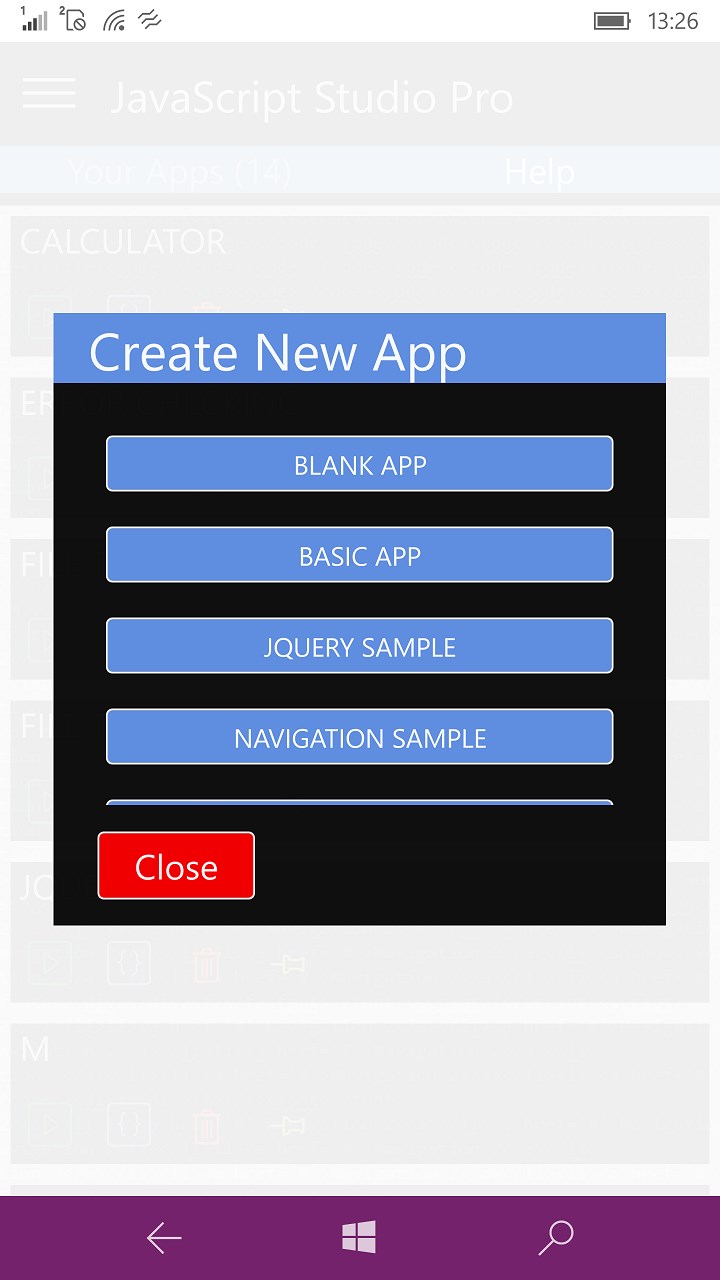Viewport: 720px width, 1280px height.
Task: Pick the Navigation Sample template
Action: pos(359,737)
